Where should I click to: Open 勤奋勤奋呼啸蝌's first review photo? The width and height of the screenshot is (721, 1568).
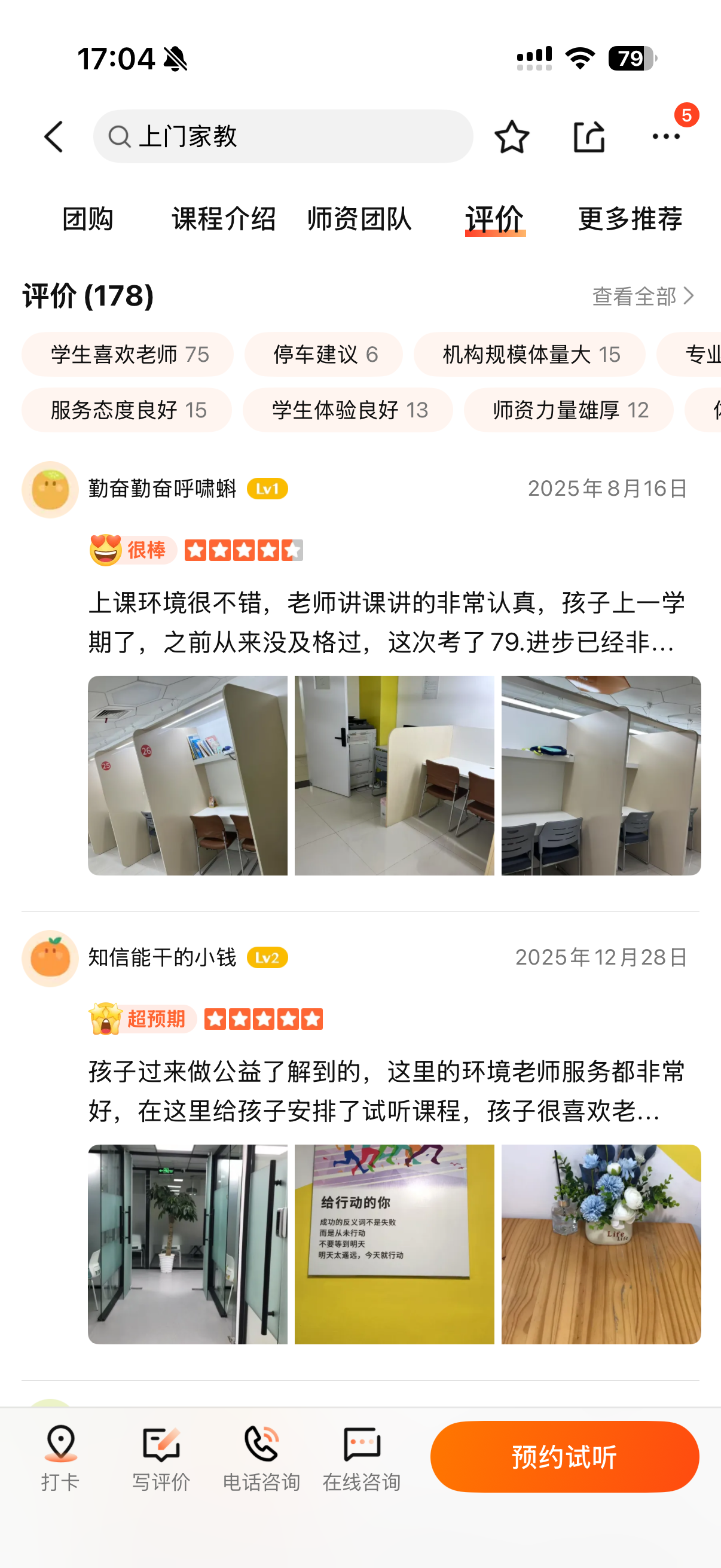pos(187,775)
